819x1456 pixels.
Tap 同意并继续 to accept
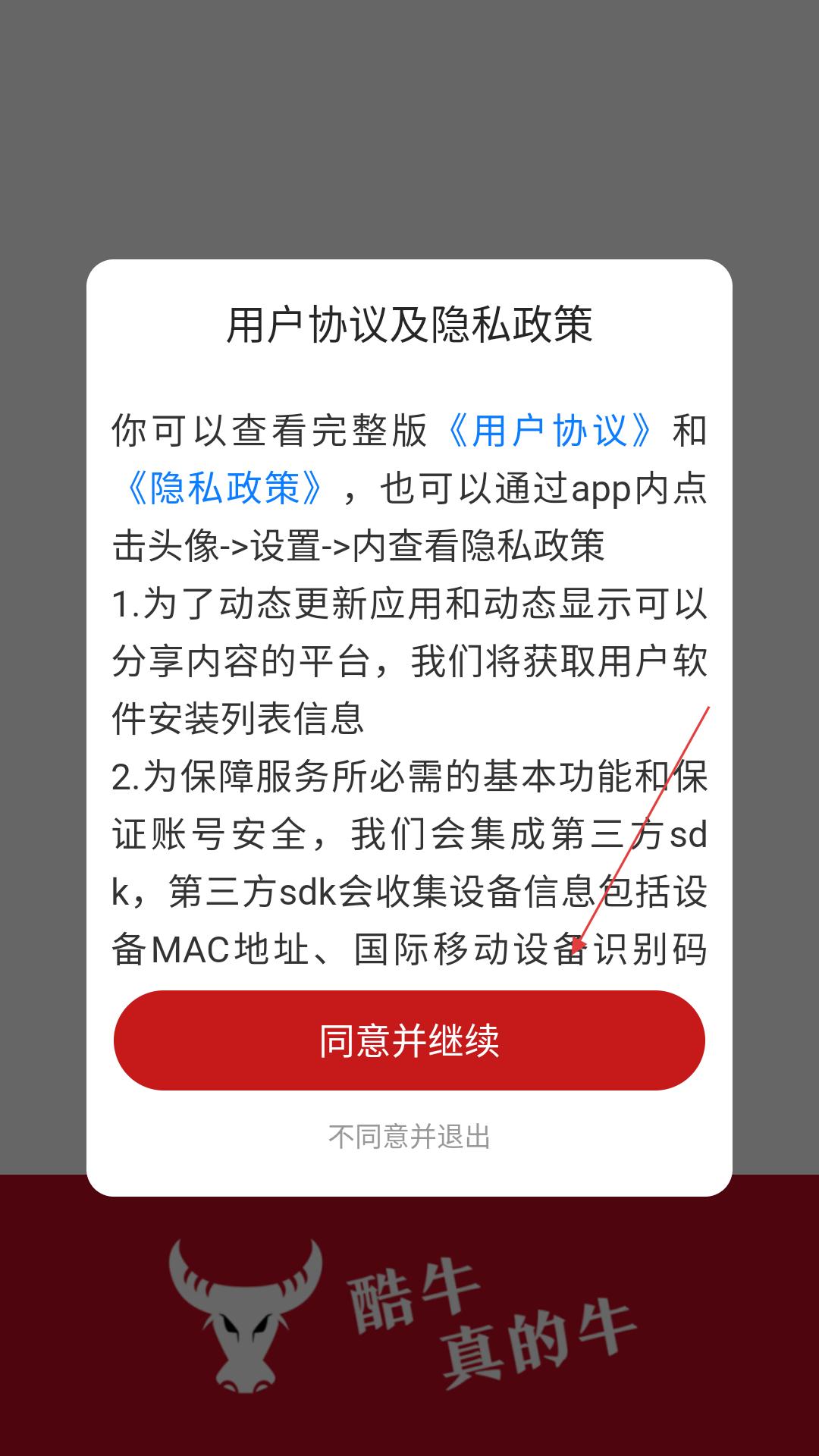click(x=409, y=1040)
